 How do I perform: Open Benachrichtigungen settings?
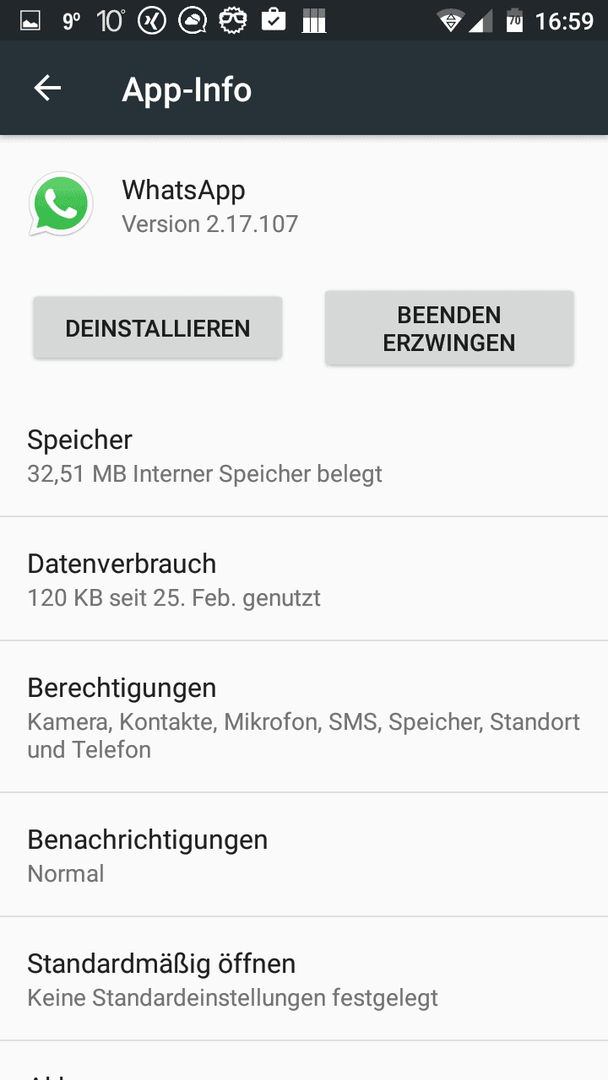click(304, 854)
